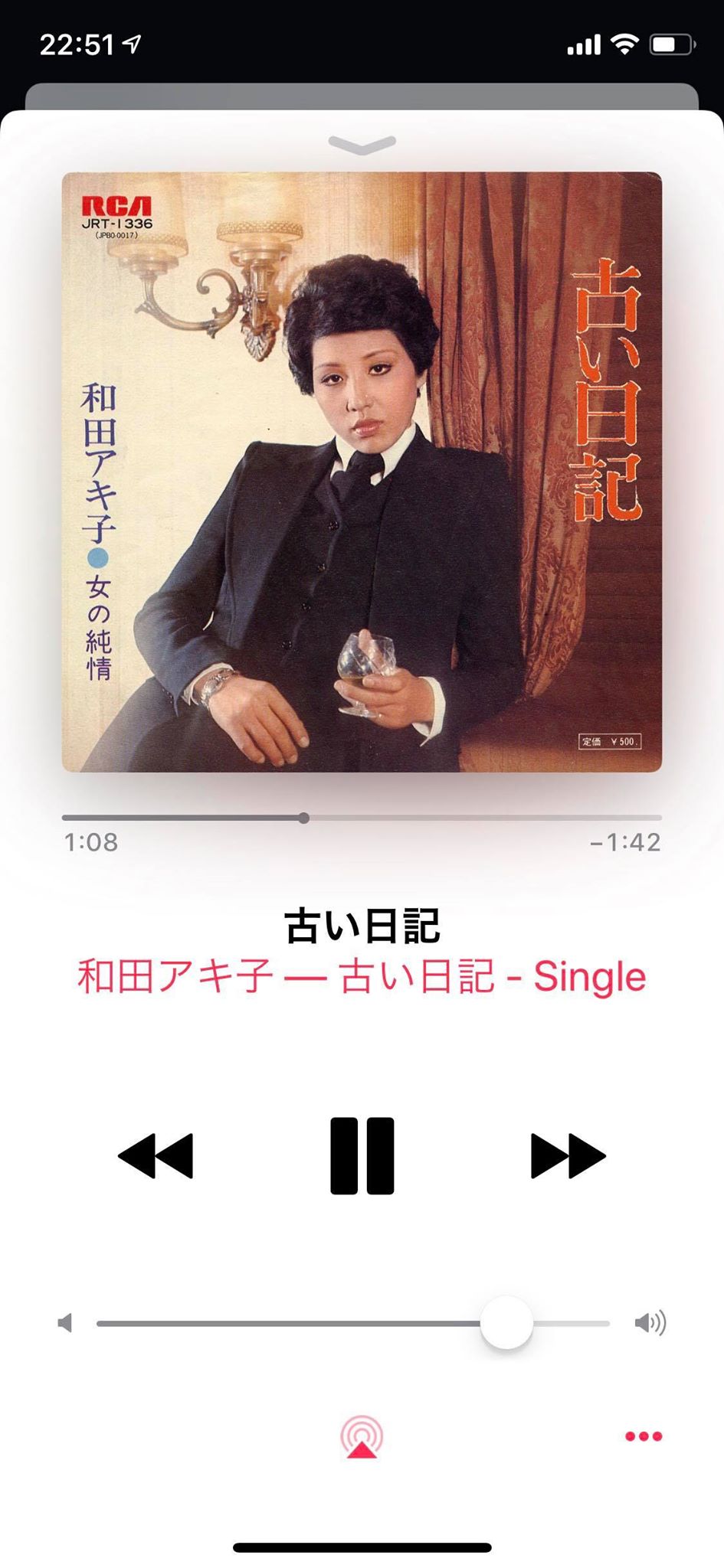
Task: Collapse the Now Playing sheet with the chevron
Action: pyautogui.click(x=362, y=144)
